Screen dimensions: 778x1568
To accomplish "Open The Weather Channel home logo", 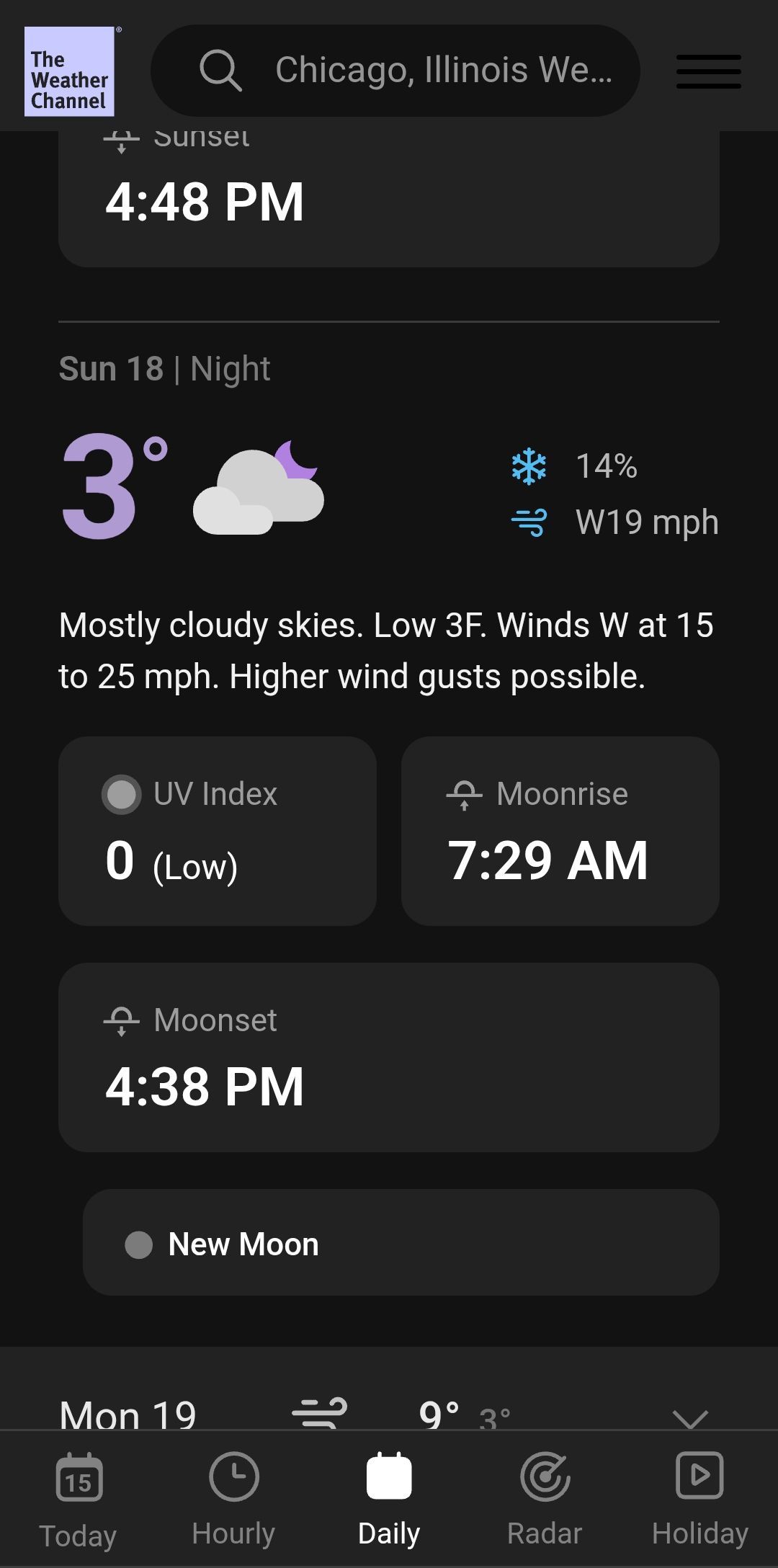I will coord(69,71).
